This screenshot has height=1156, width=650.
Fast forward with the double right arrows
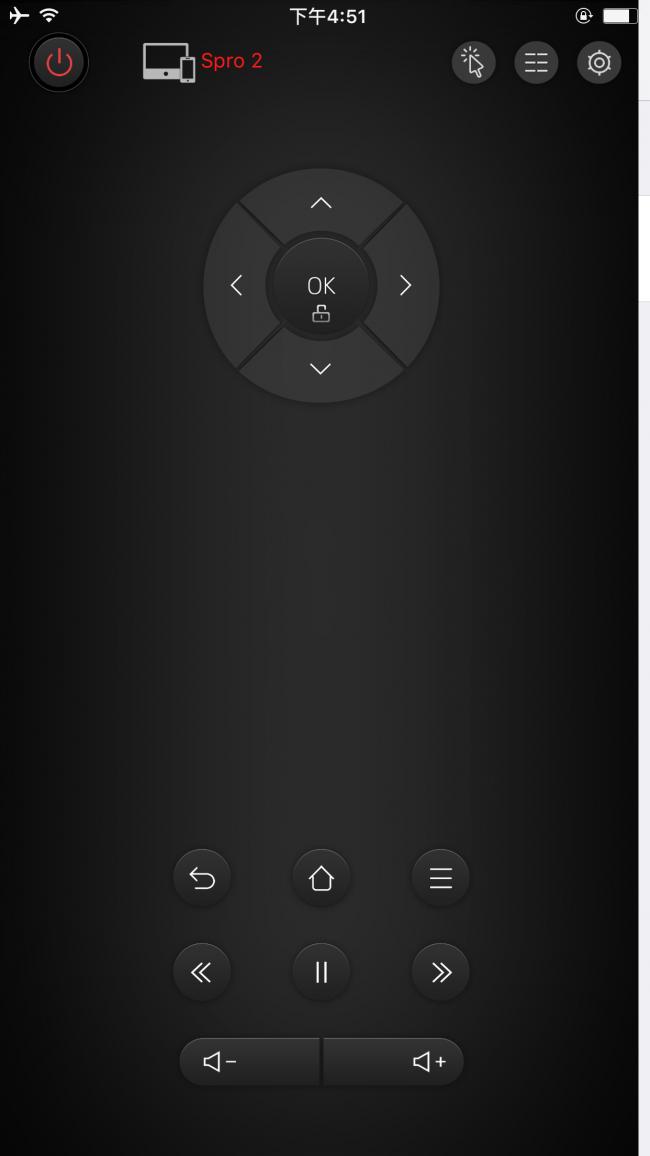(441, 972)
